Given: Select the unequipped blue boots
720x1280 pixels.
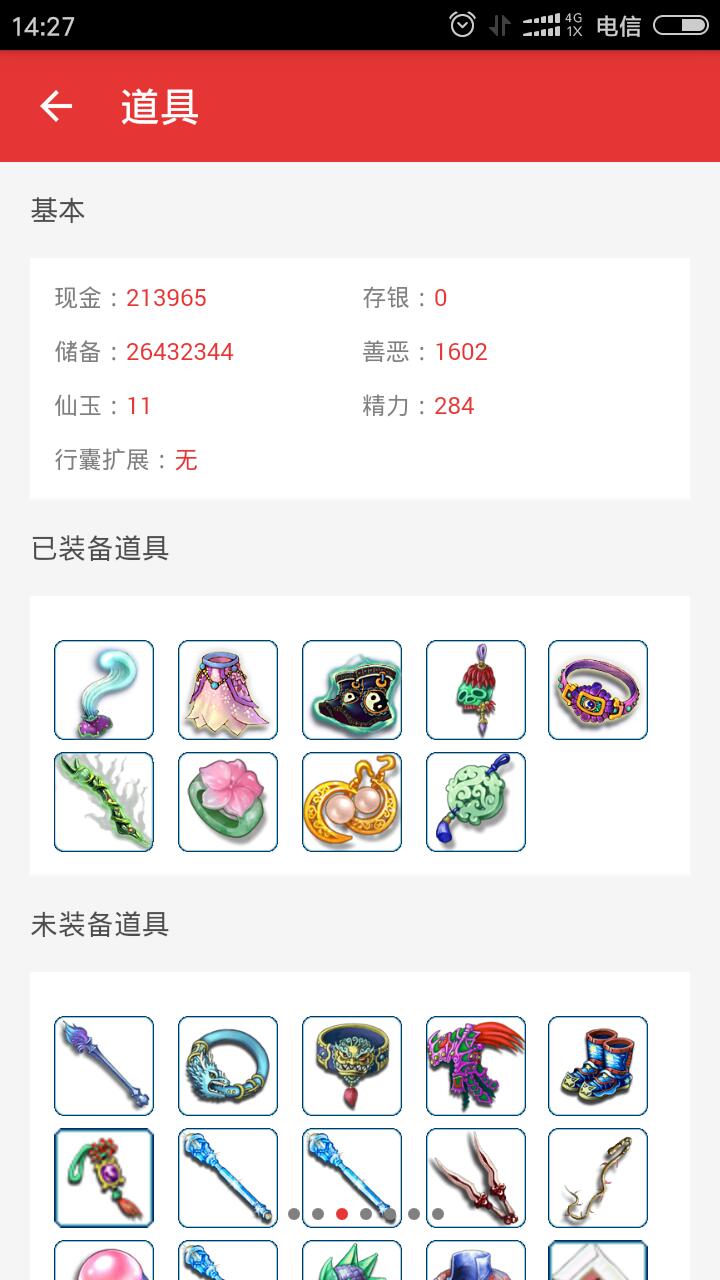Looking at the screenshot, I should (x=598, y=1066).
